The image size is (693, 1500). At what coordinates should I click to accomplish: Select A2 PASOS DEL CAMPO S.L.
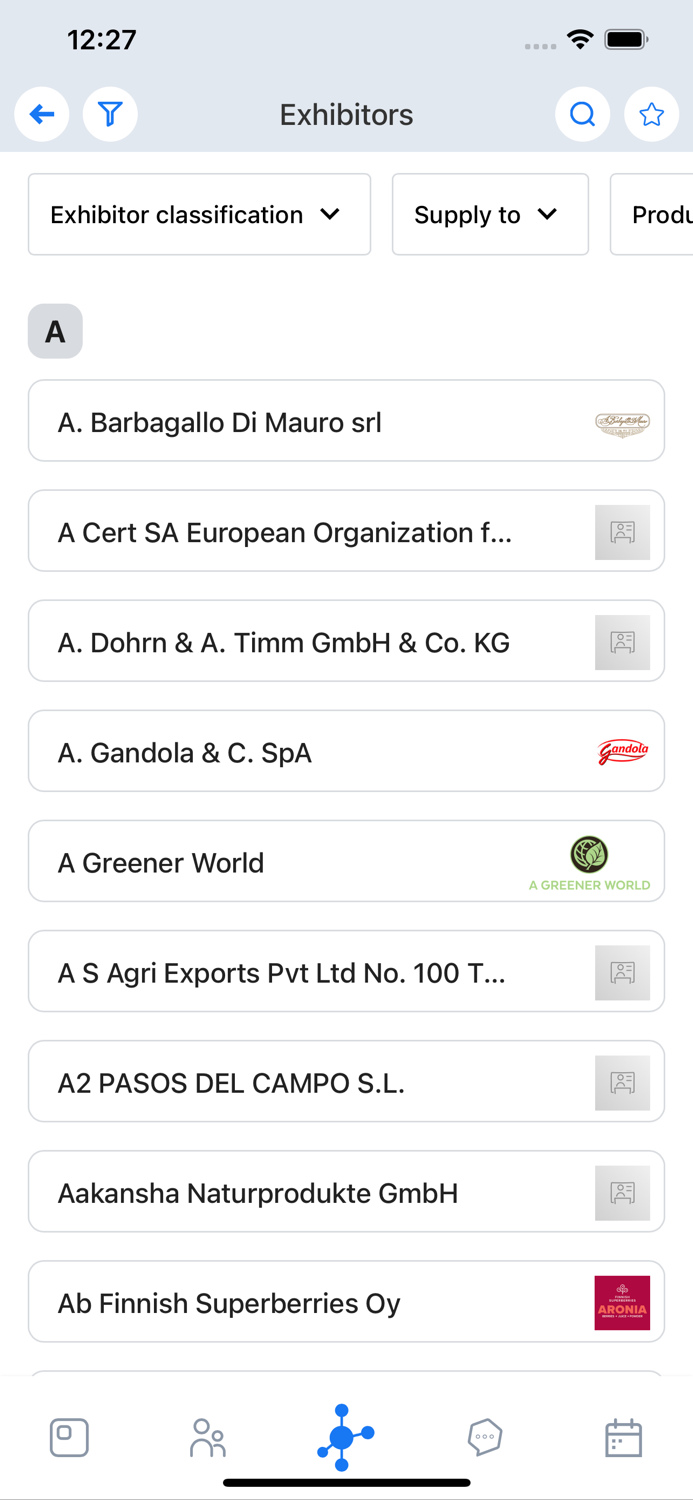point(346,1081)
